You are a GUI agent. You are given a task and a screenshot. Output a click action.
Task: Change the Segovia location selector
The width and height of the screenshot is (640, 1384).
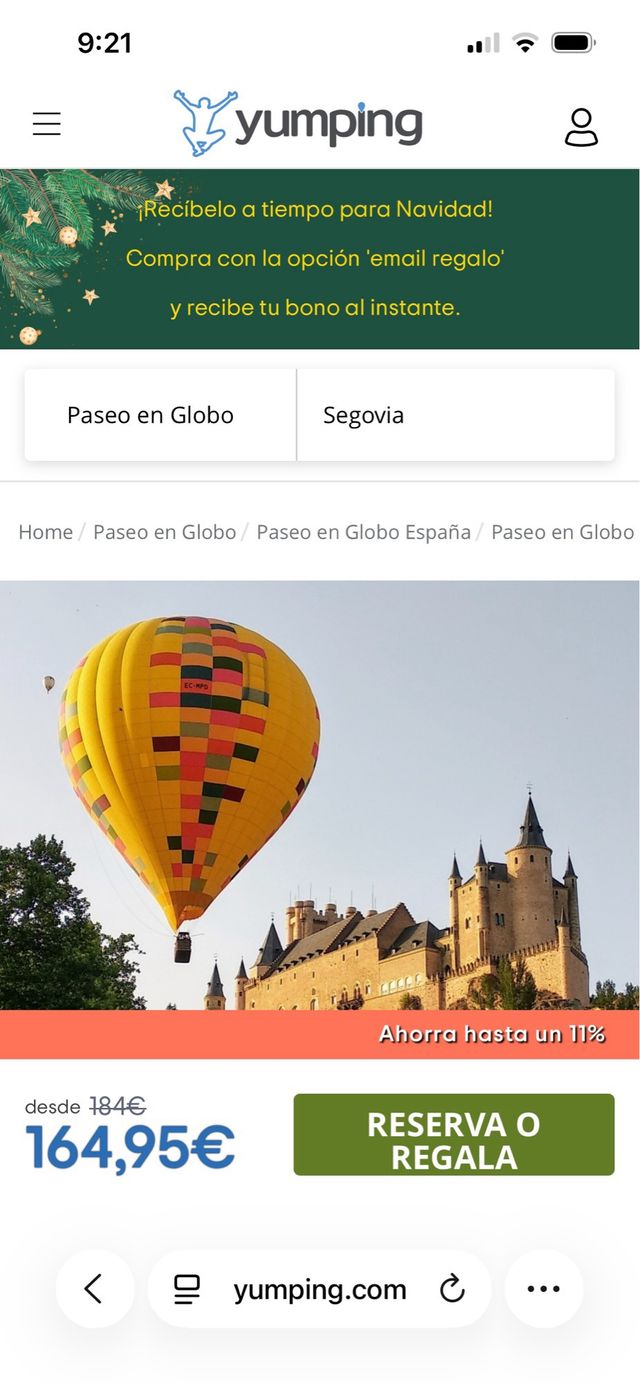pos(455,415)
